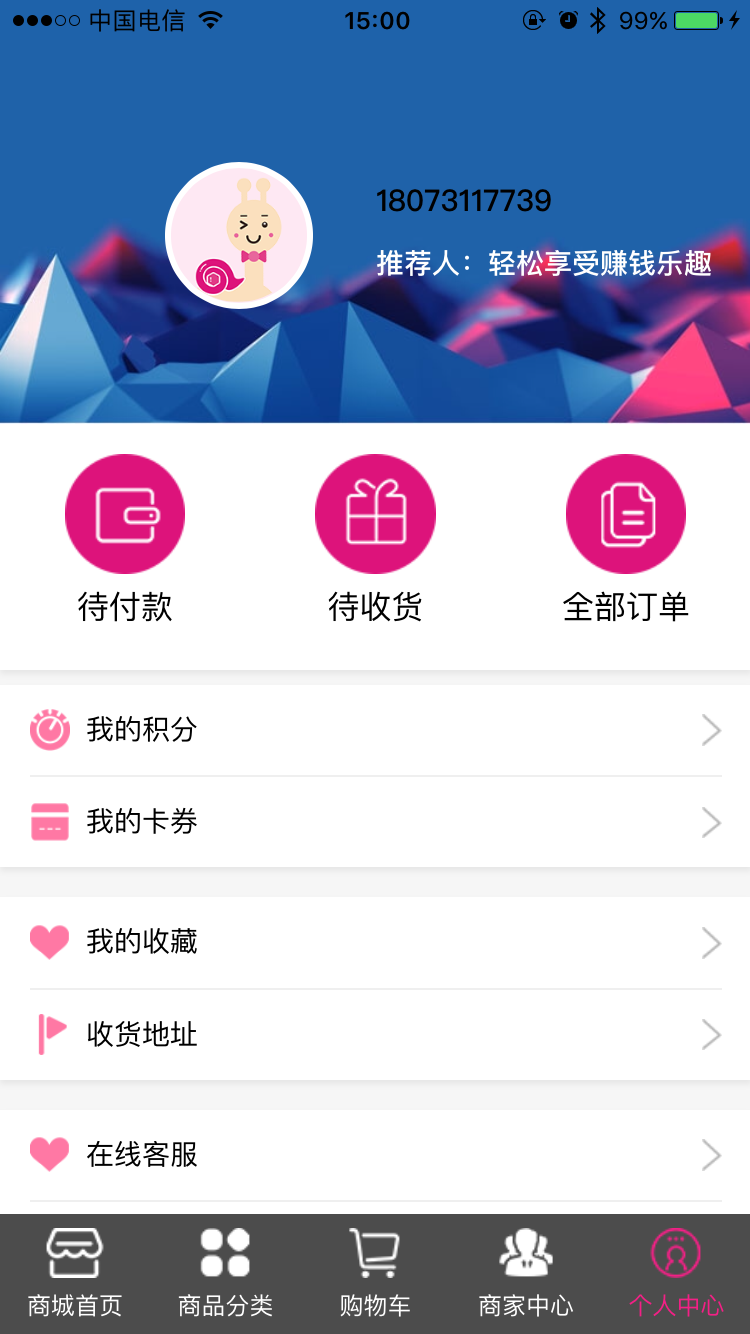Go to 我的收藏 favorites
This screenshot has width=750, height=1334.
tap(375, 942)
